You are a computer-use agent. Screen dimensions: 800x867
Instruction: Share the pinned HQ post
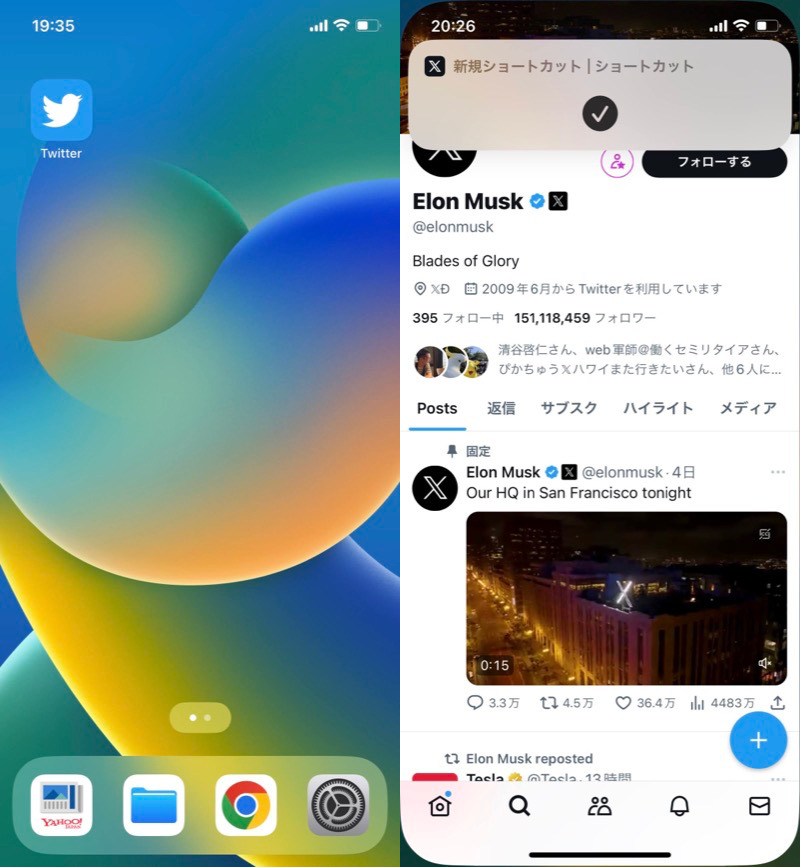click(x=777, y=703)
